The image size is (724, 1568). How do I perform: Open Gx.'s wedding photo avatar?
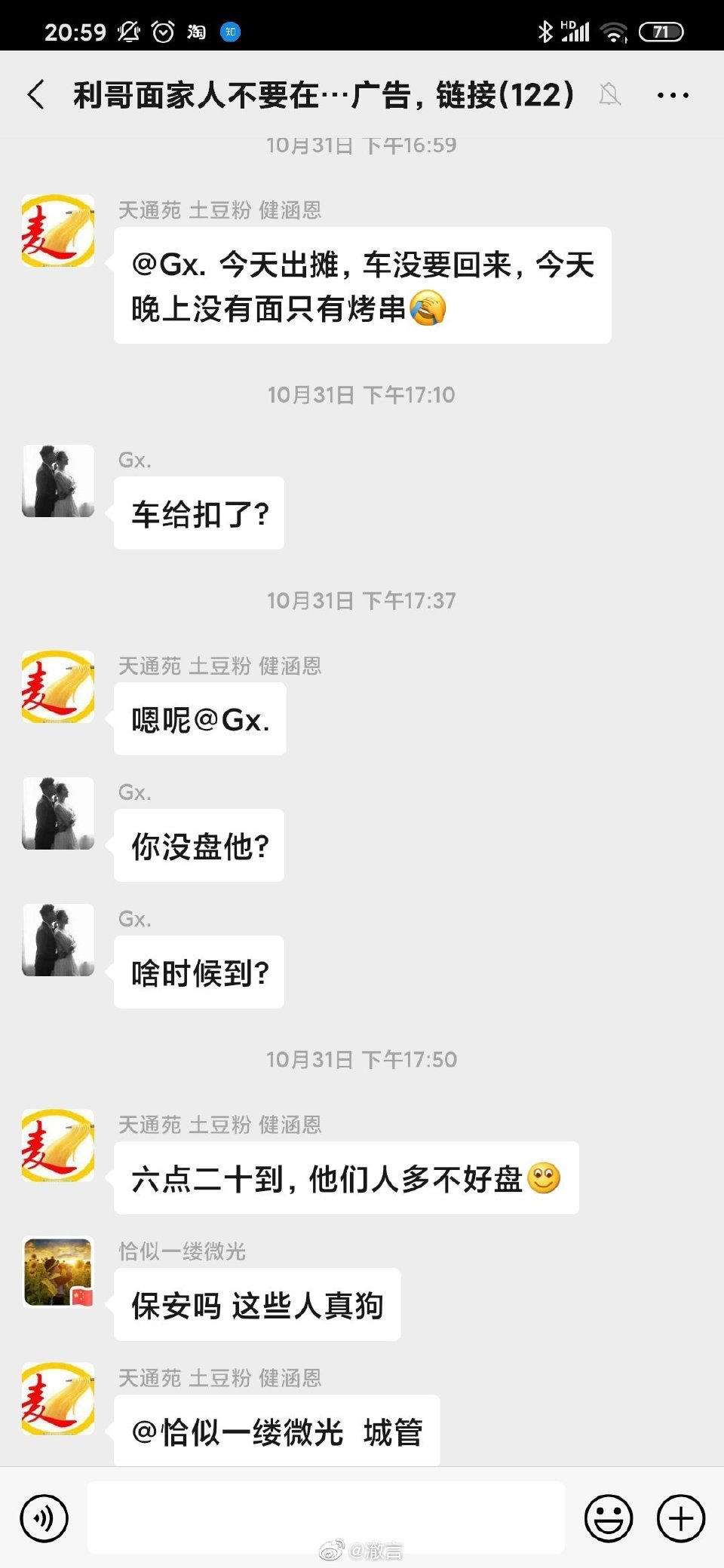[57, 481]
